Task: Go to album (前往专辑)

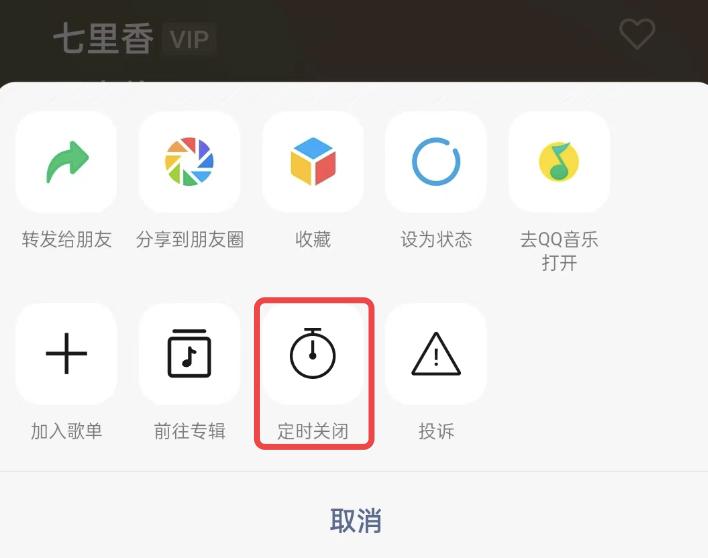Action: 189,354
